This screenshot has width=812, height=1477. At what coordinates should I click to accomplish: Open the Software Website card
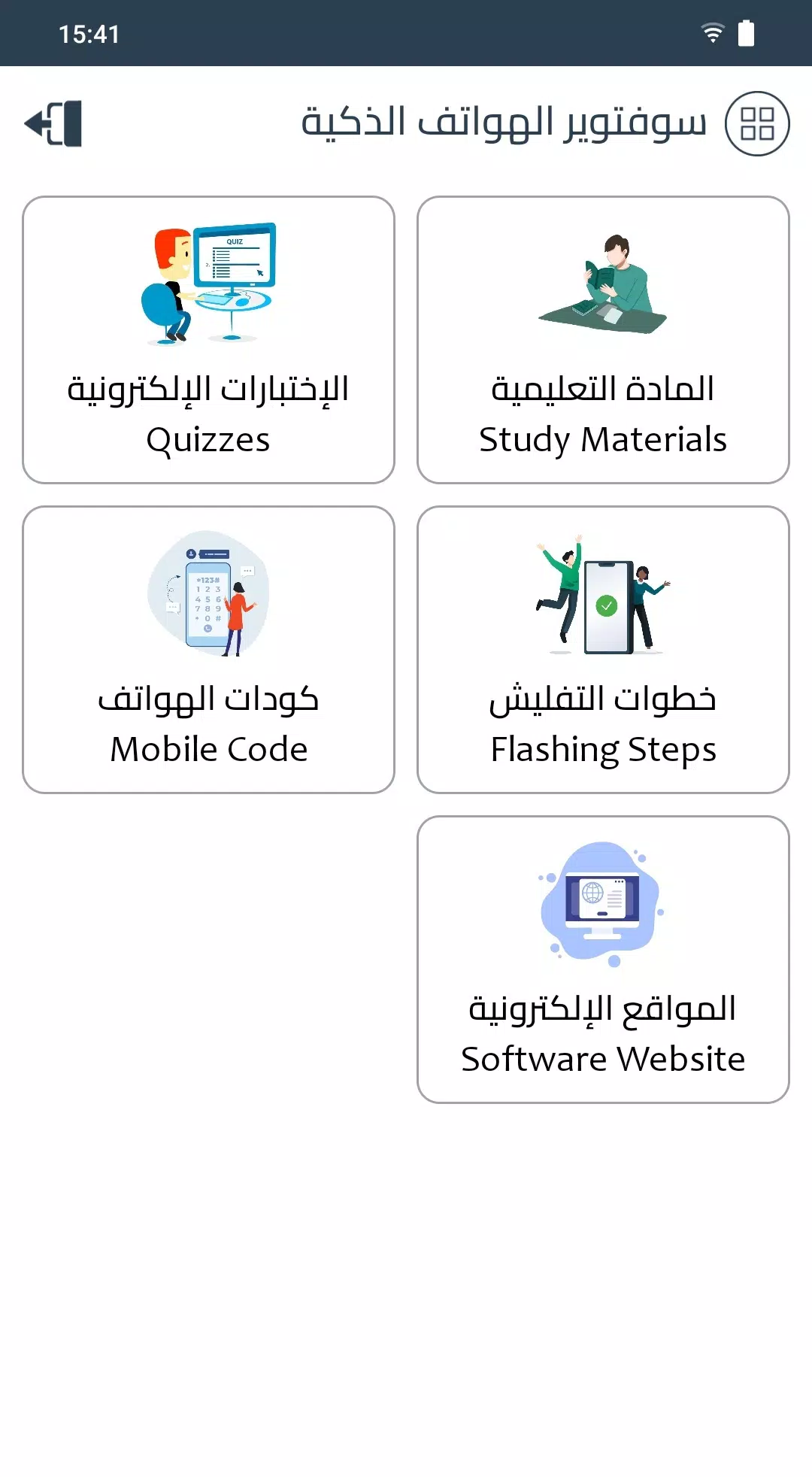point(603,960)
